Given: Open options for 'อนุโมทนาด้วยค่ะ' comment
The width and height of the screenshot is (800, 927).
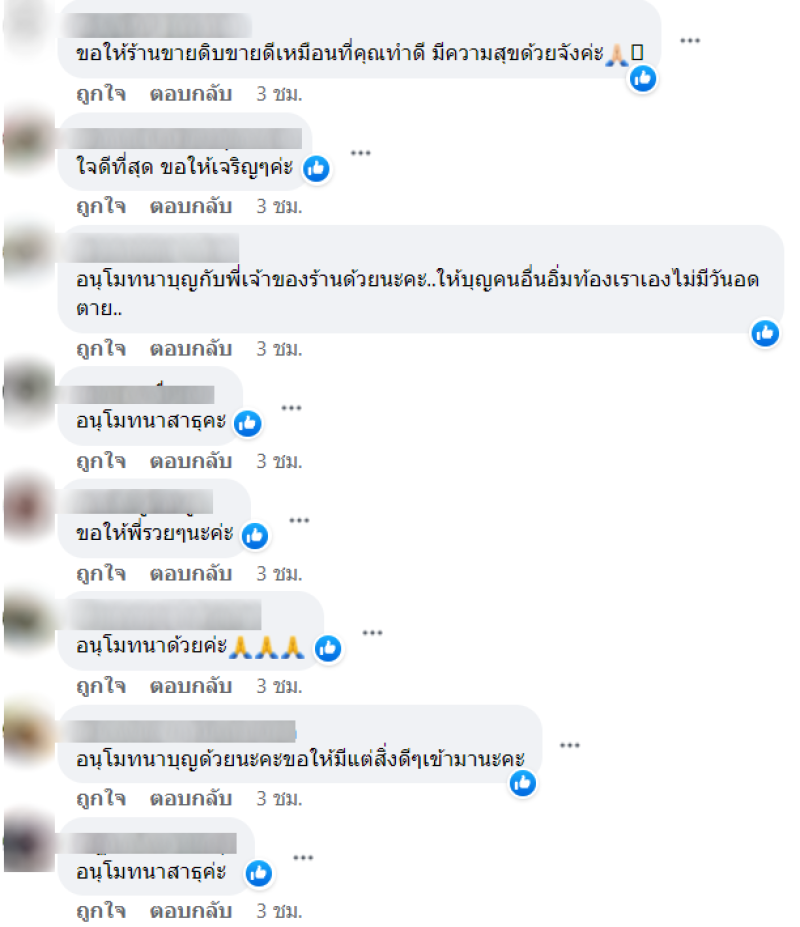Looking at the screenshot, I should pyautogui.click(x=372, y=633).
